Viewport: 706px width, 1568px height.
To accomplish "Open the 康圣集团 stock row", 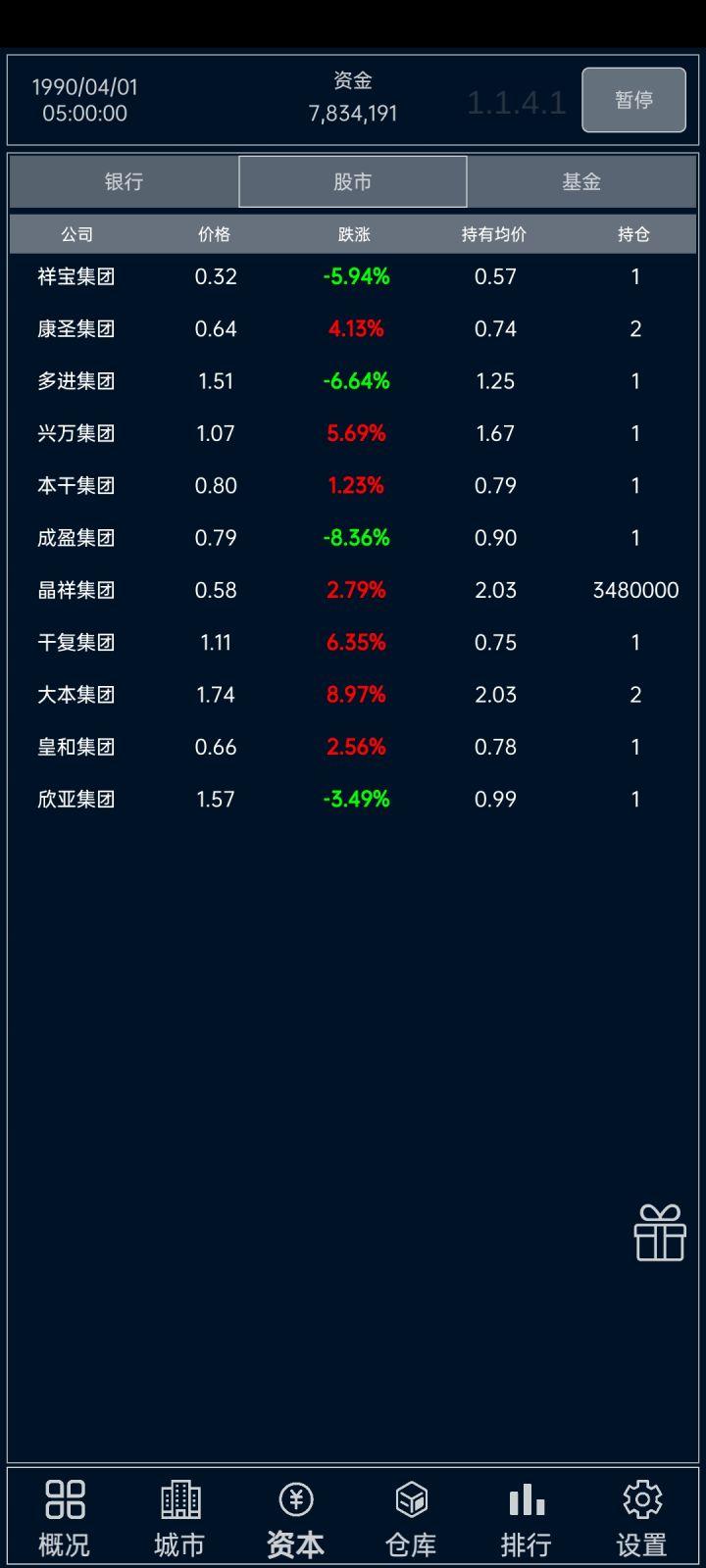I will pyautogui.click(x=76, y=329).
